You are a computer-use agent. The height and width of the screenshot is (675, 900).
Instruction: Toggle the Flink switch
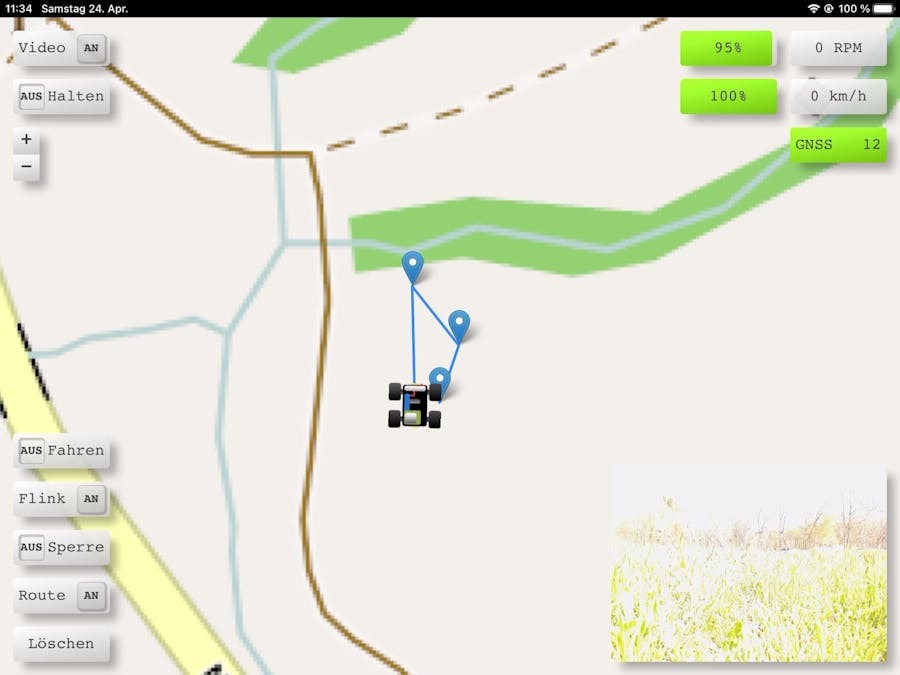click(x=91, y=499)
